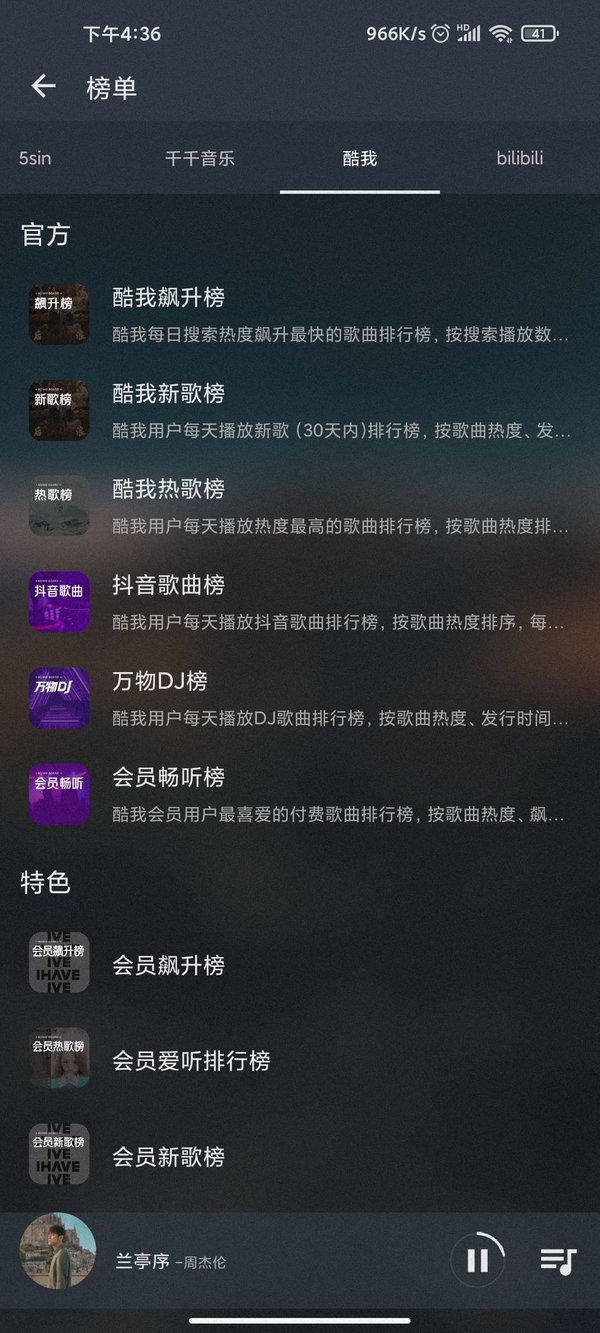Open the 酷我热歌榜 chart
The height and width of the screenshot is (1333, 600).
click(300, 506)
